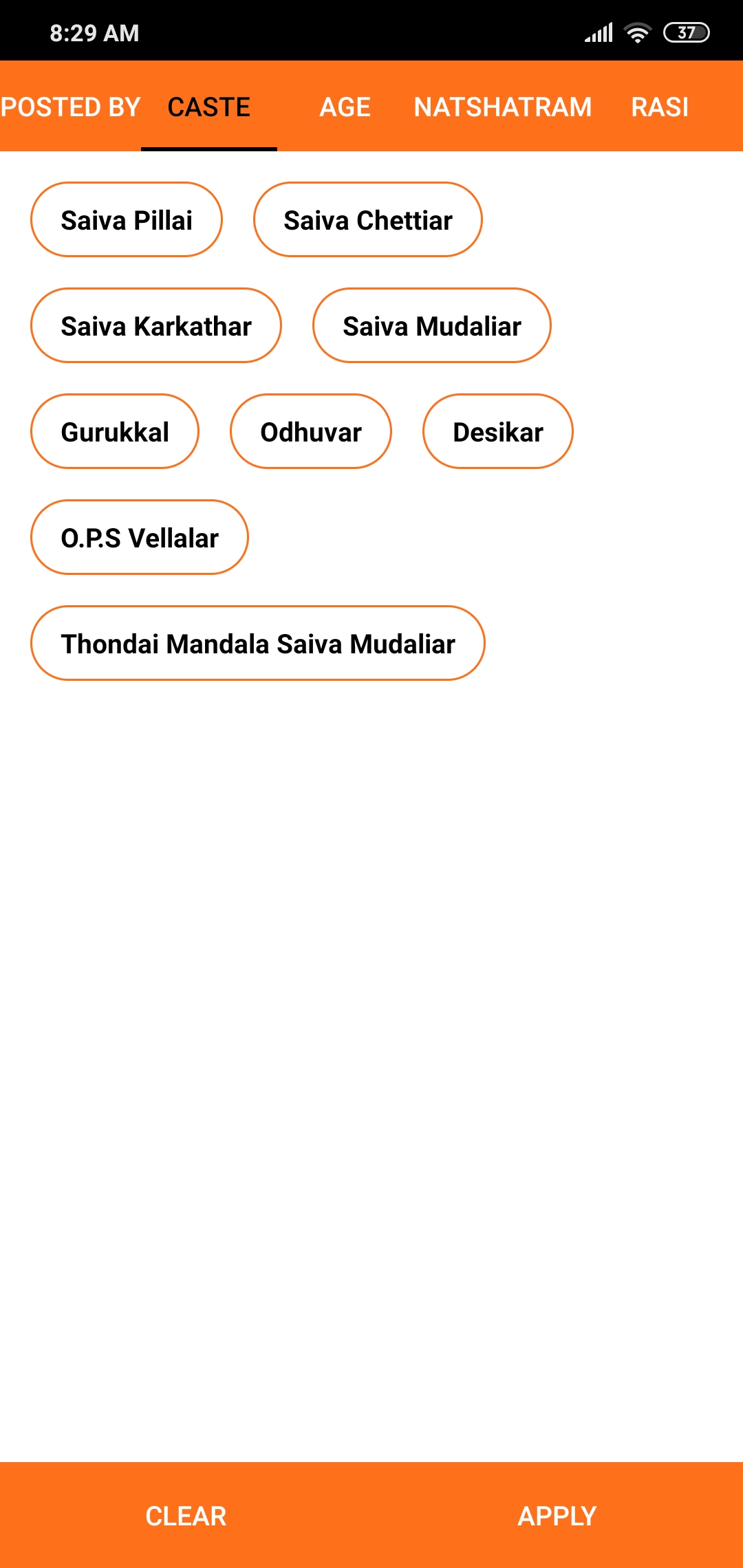The width and height of the screenshot is (743, 1568).
Task: Select the Desikar option
Action: point(497,431)
